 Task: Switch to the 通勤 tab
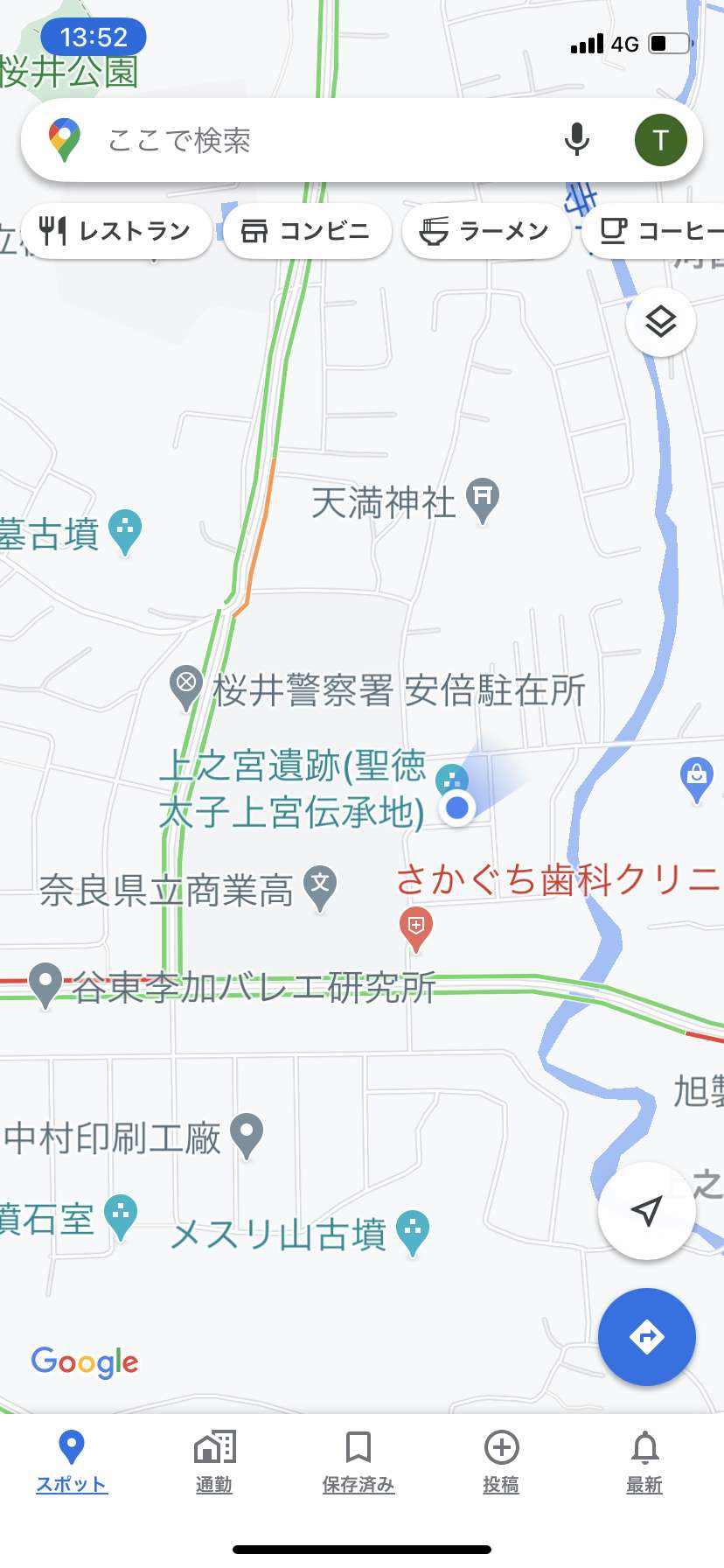click(x=214, y=1461)
